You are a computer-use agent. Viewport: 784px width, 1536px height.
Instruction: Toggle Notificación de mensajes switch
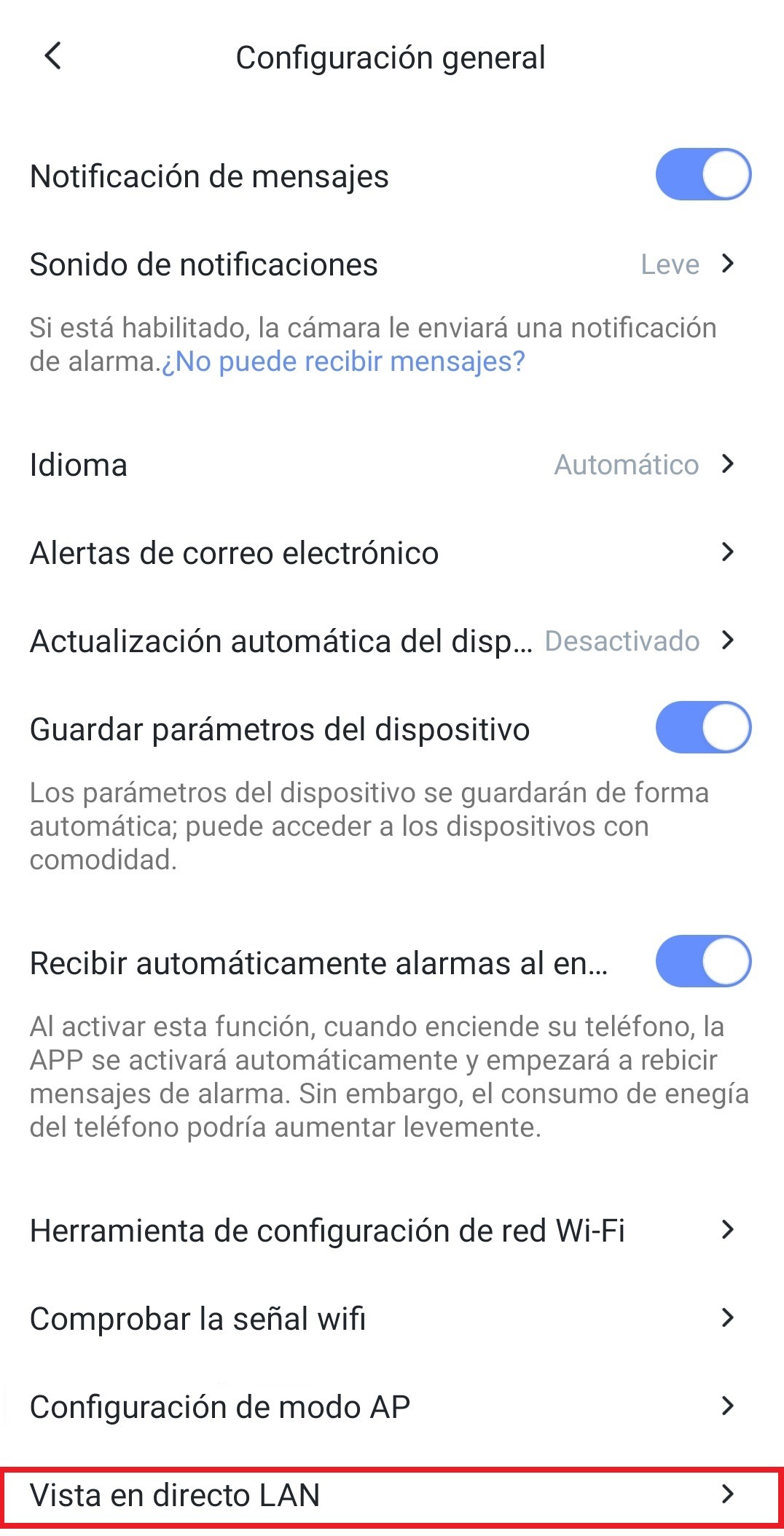(703, 175)
